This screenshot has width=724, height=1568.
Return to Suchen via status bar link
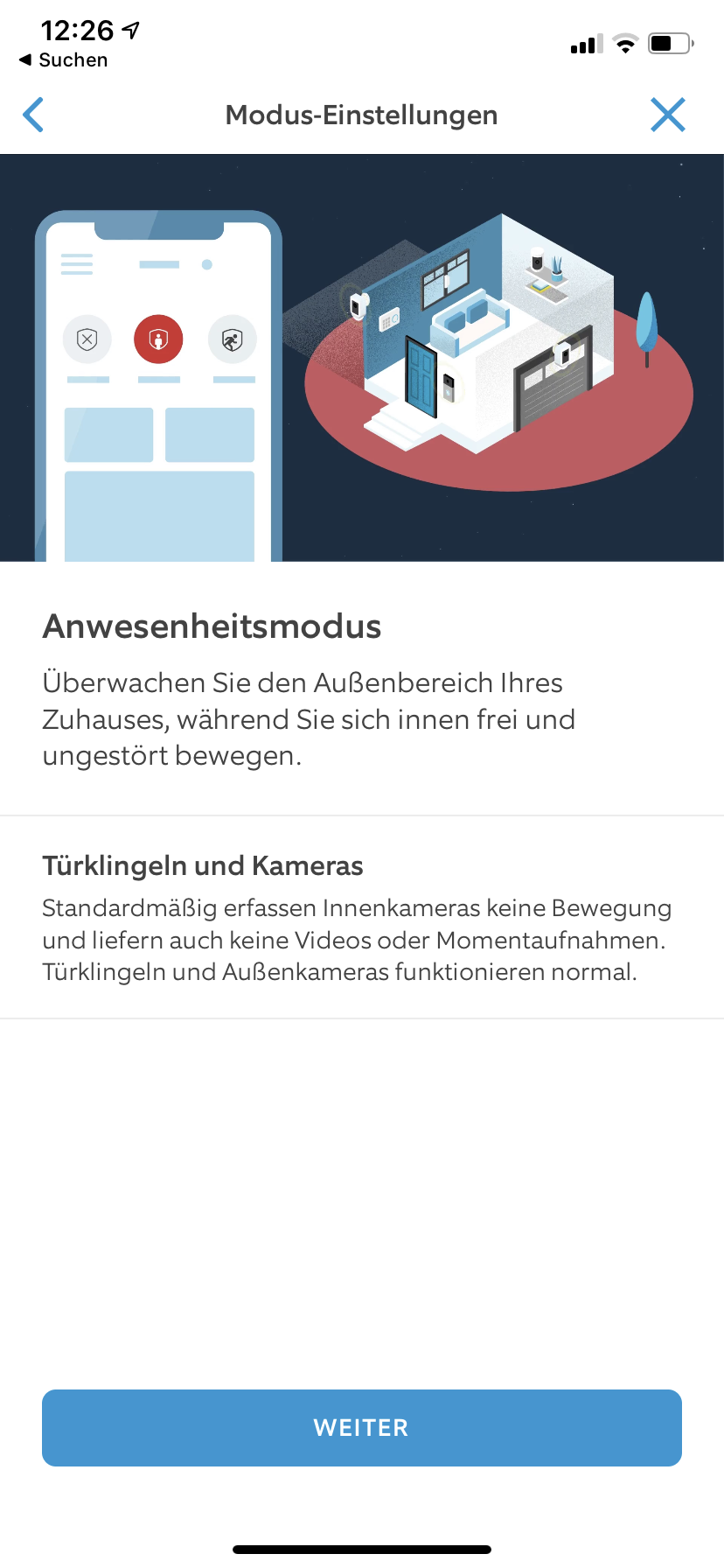[64, 60]
